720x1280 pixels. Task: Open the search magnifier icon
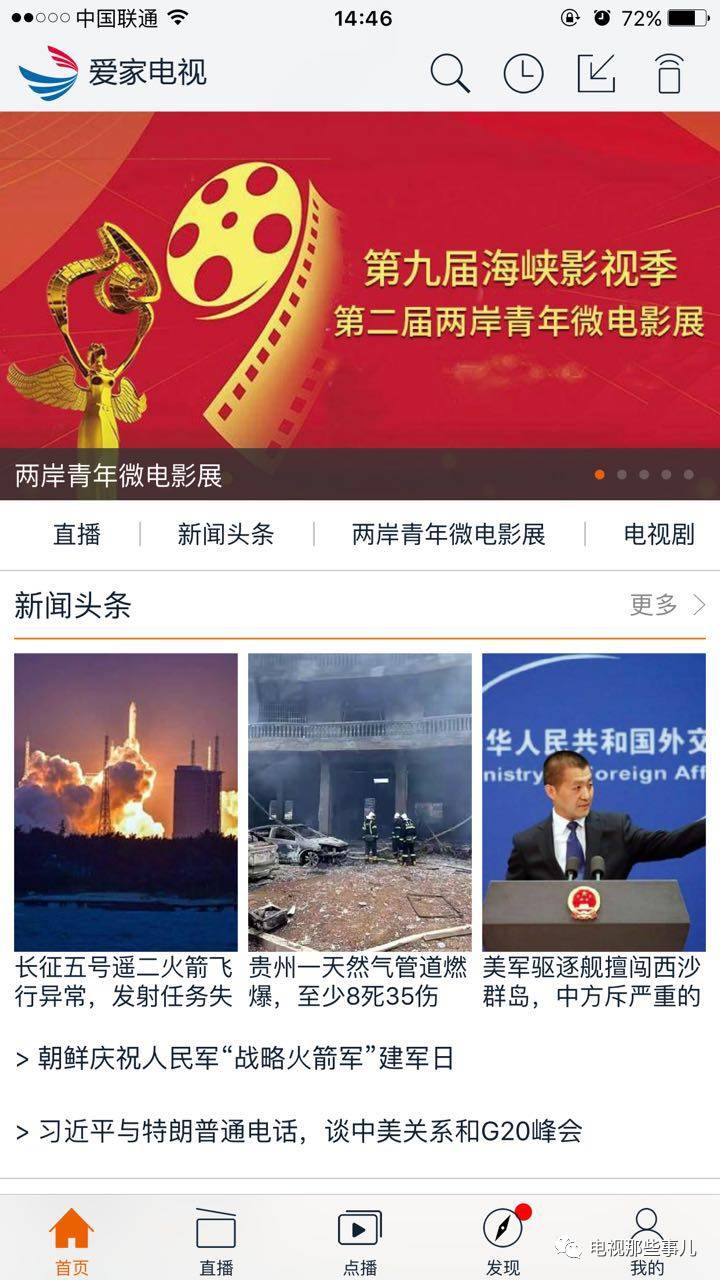[x=450, y=73]
